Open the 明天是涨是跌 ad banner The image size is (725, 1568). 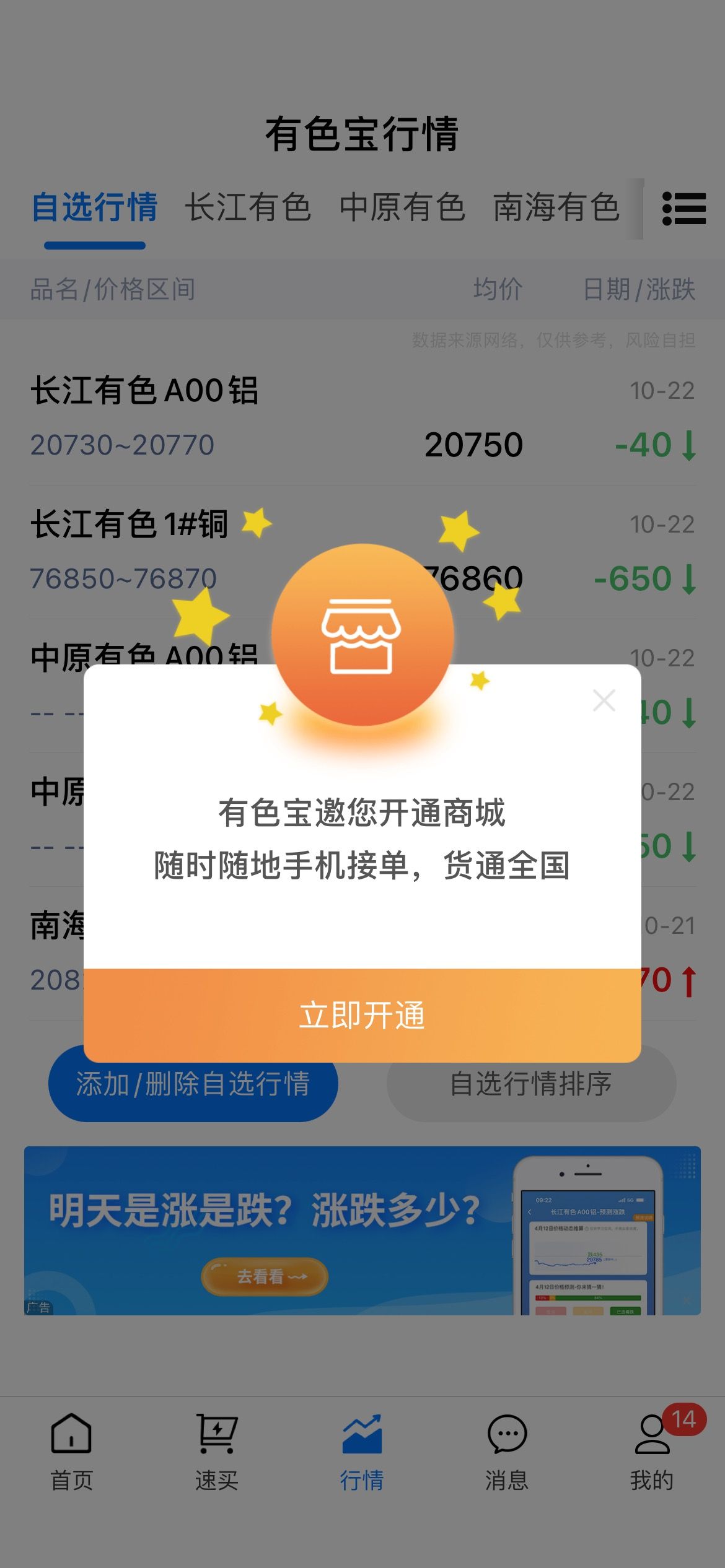point(362,1230)
